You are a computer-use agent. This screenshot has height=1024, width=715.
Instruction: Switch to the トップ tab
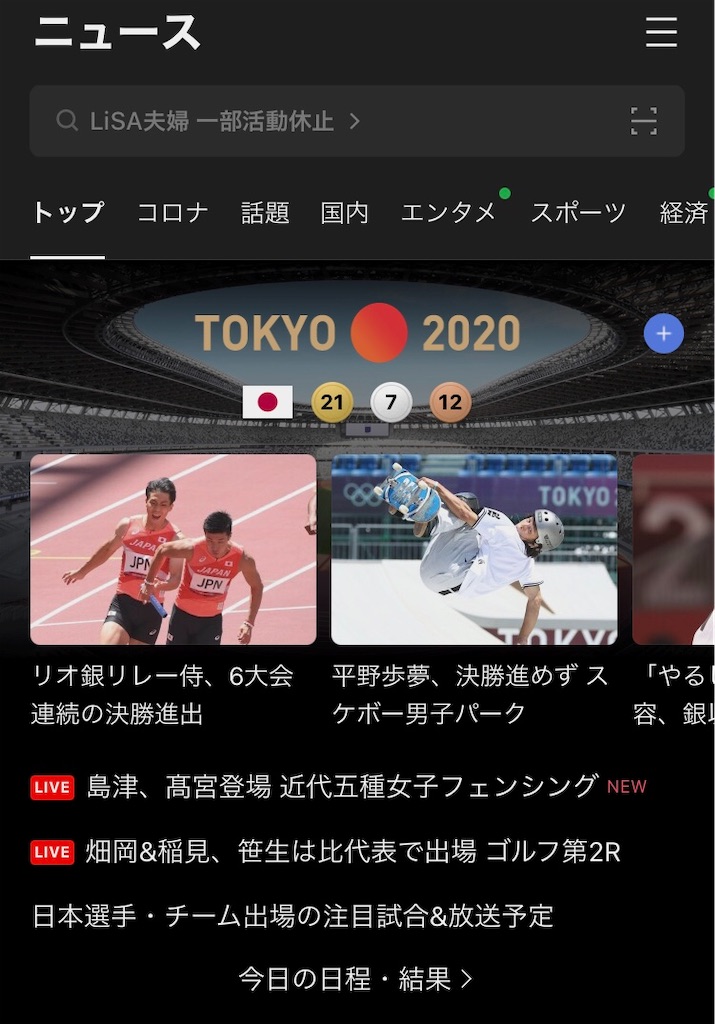pos(68,213)
